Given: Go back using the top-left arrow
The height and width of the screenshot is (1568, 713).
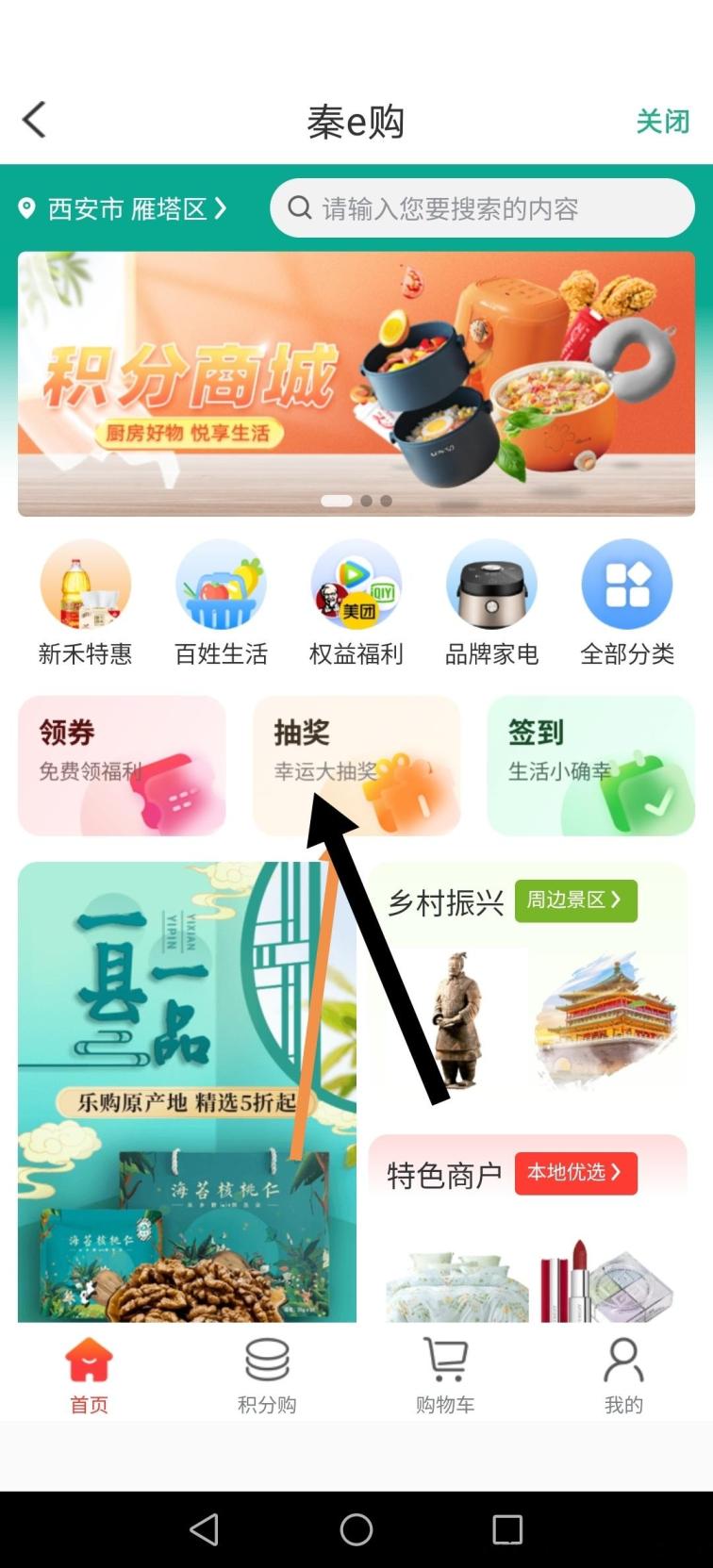Looking at the screenshot, I should pyautogui.click(x=35, y=120).
